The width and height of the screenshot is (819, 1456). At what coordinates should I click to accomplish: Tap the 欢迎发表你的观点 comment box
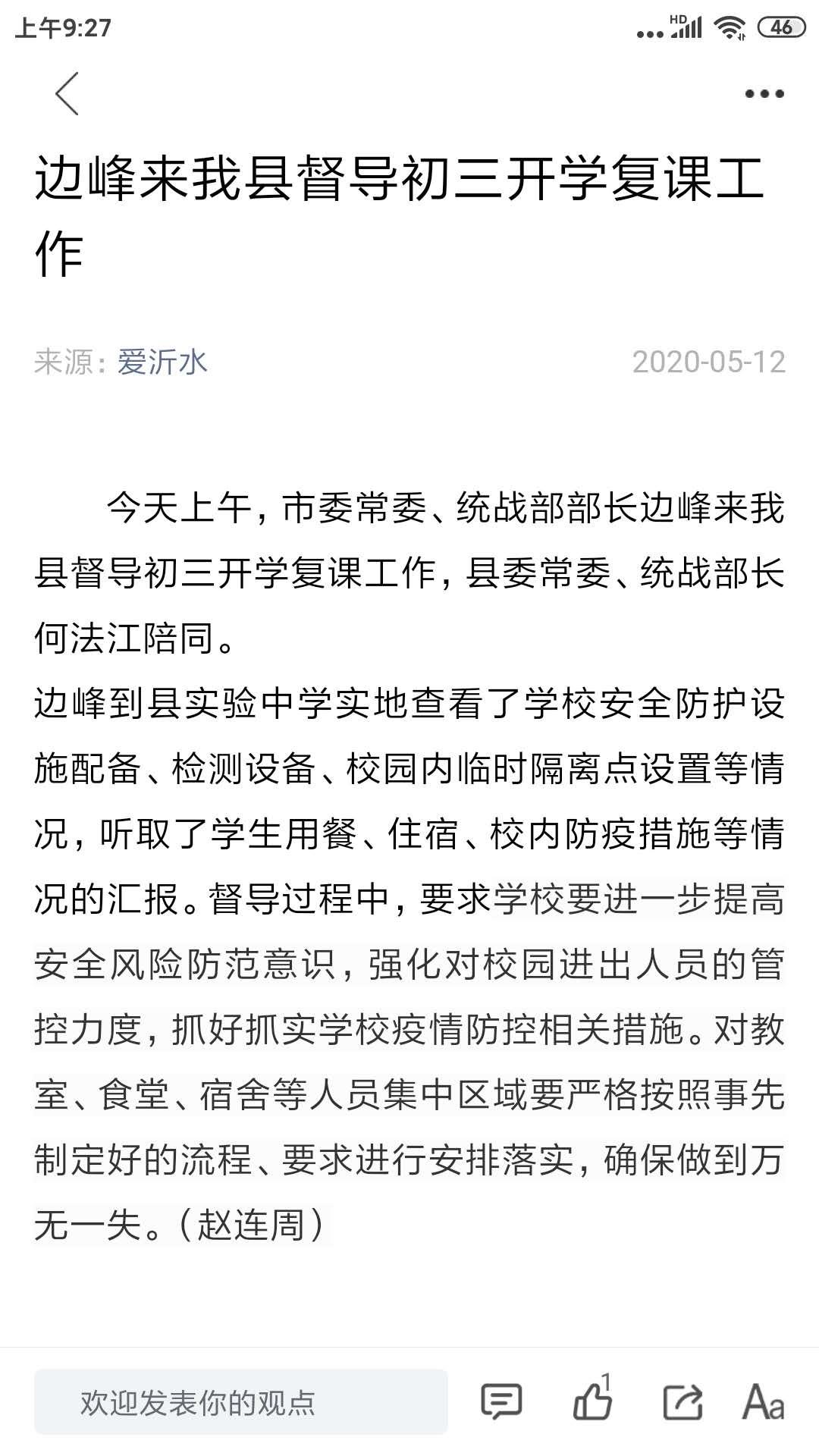tap(241, 1402)
